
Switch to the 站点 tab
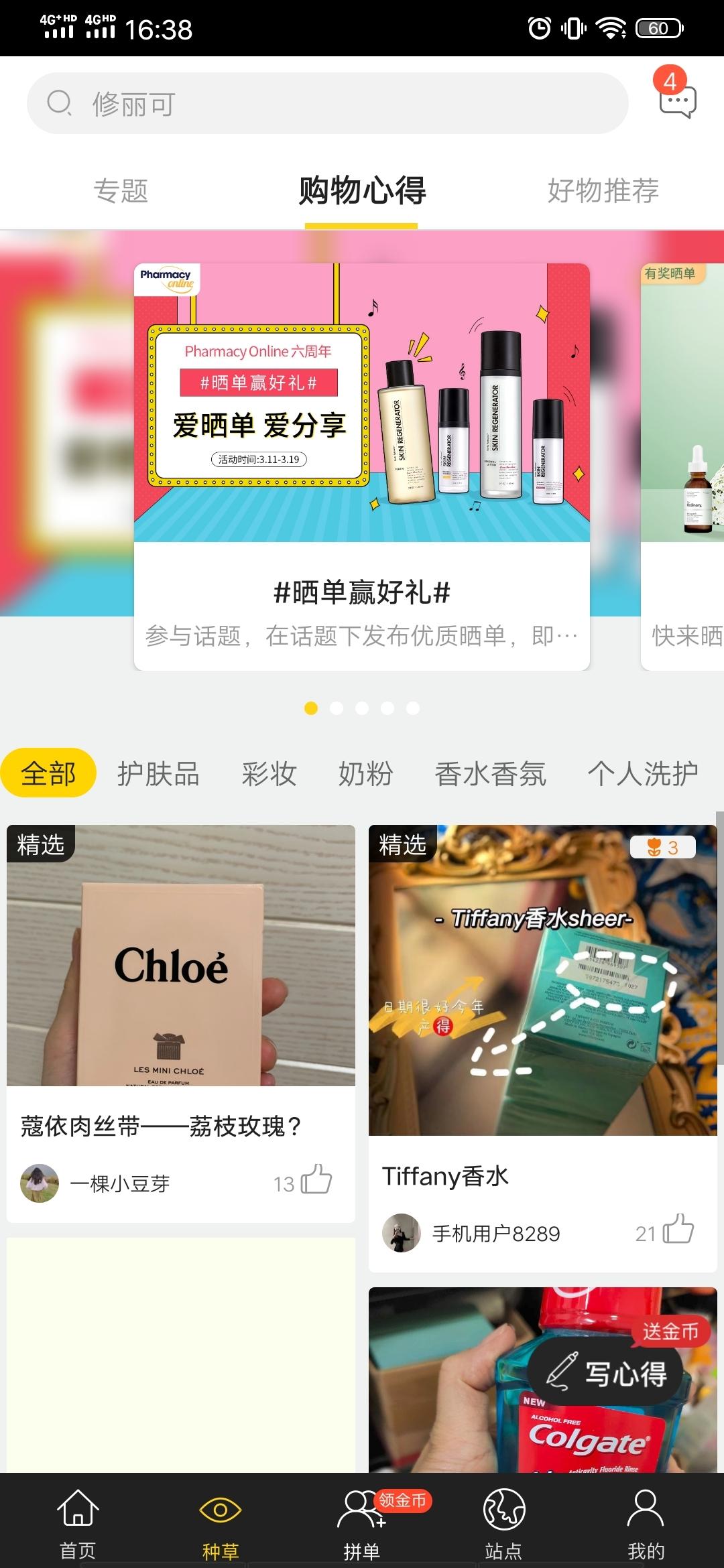[x=503, y=1520]
